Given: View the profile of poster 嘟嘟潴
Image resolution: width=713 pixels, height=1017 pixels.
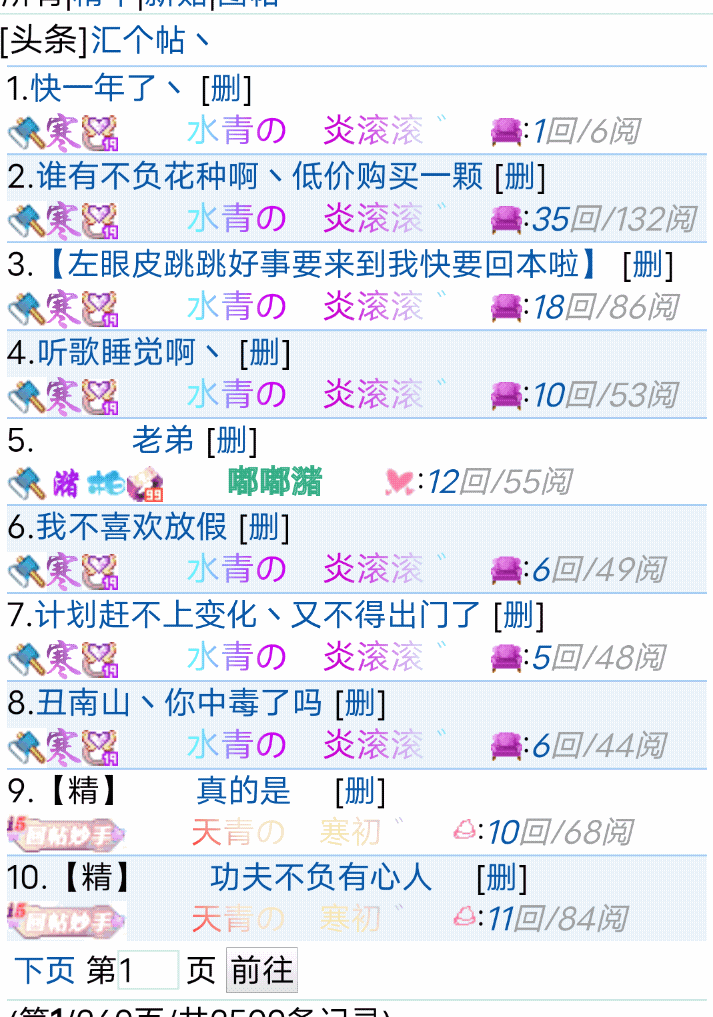Looking at the screenshot, I should (x=275, y=482).
